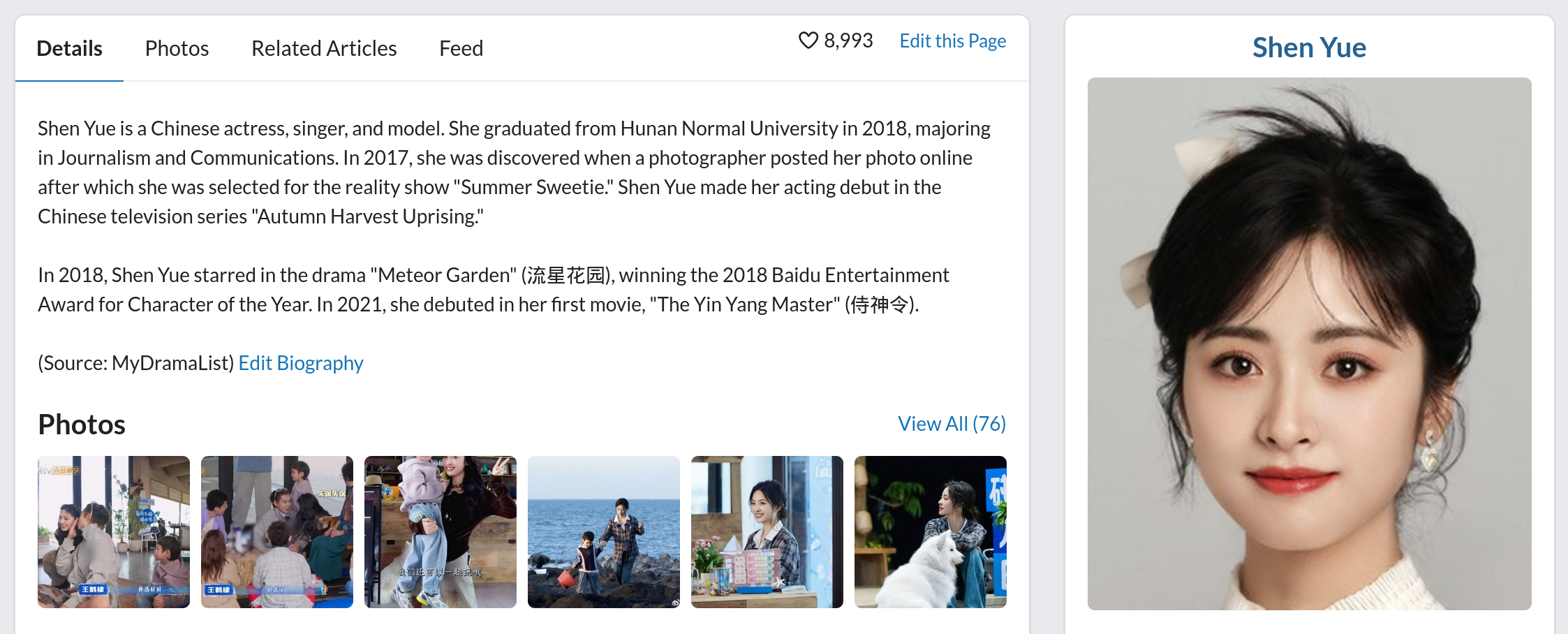Open the woman at craft table photo
Viewport: 1568px width, 634px height.
click(767, 532)
